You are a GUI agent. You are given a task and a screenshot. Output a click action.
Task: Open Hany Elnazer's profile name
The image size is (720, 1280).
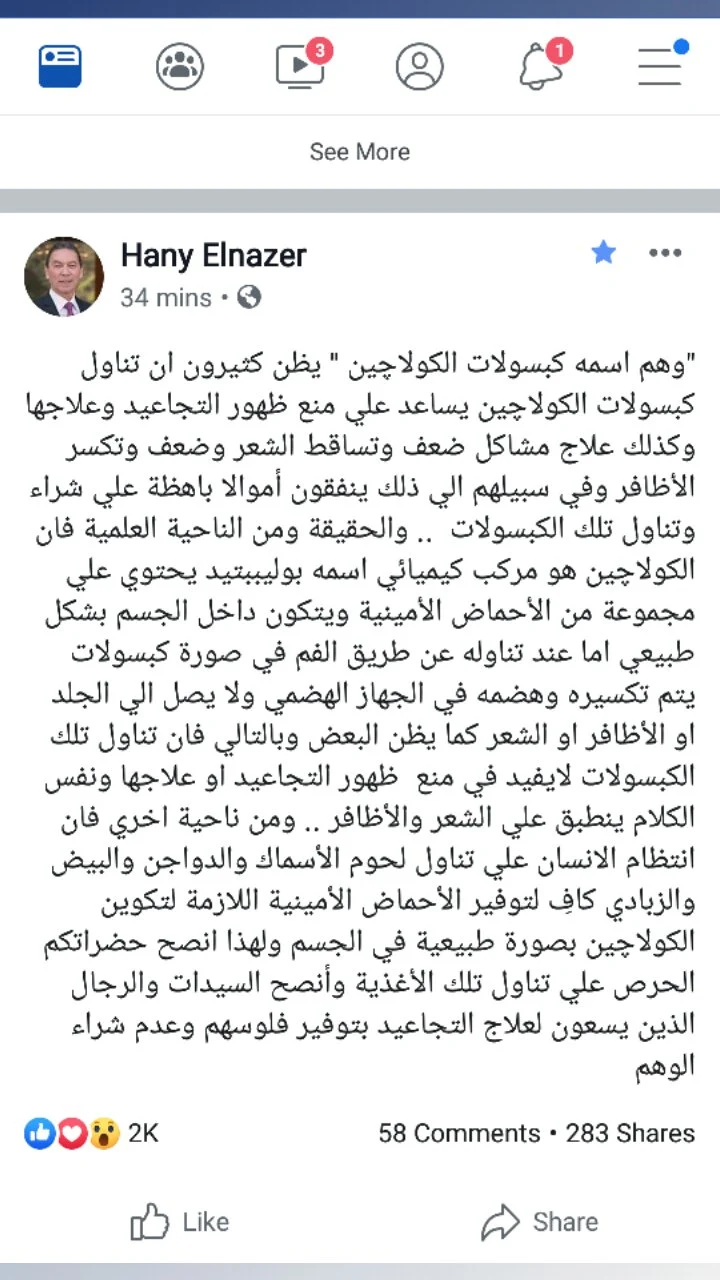(213, 256)
